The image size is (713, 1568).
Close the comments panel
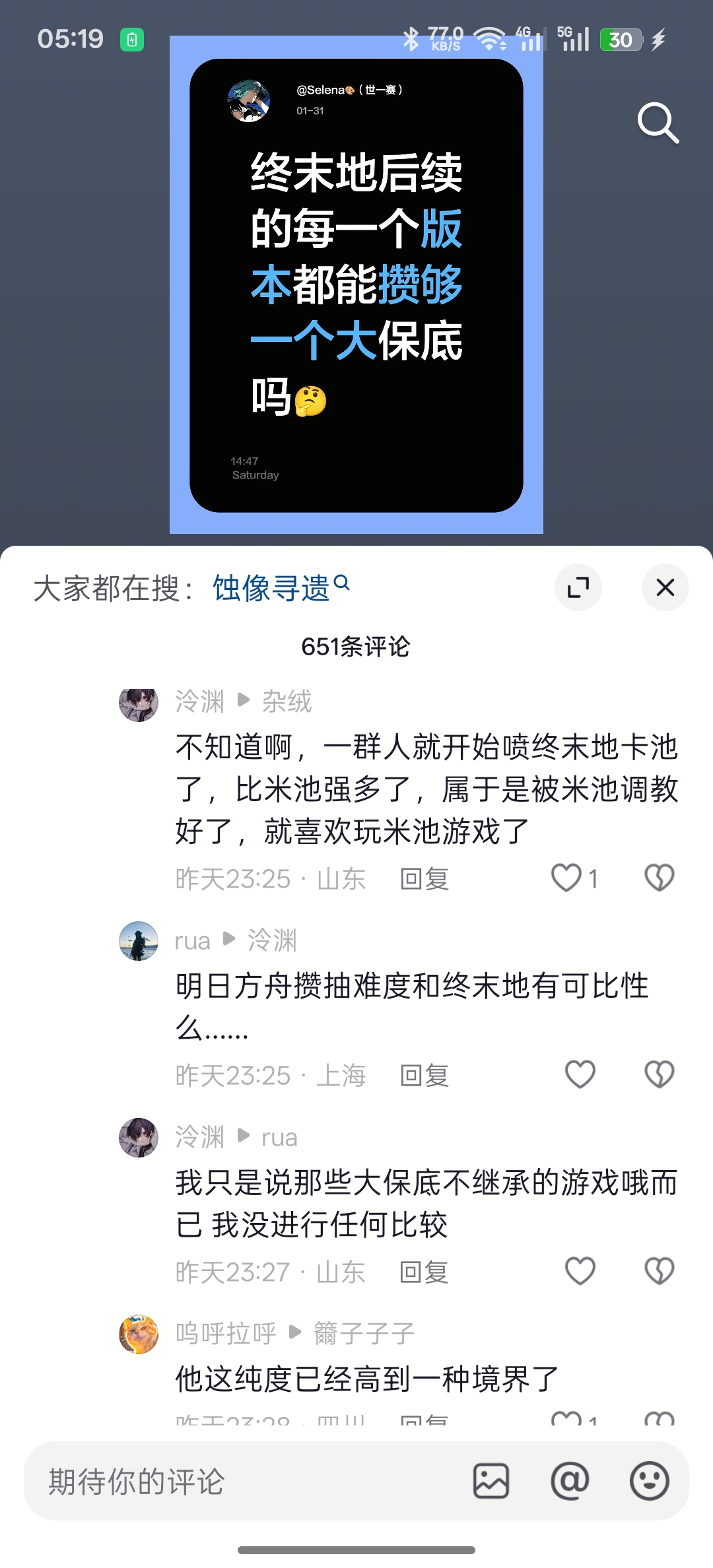tap(665, 587)
